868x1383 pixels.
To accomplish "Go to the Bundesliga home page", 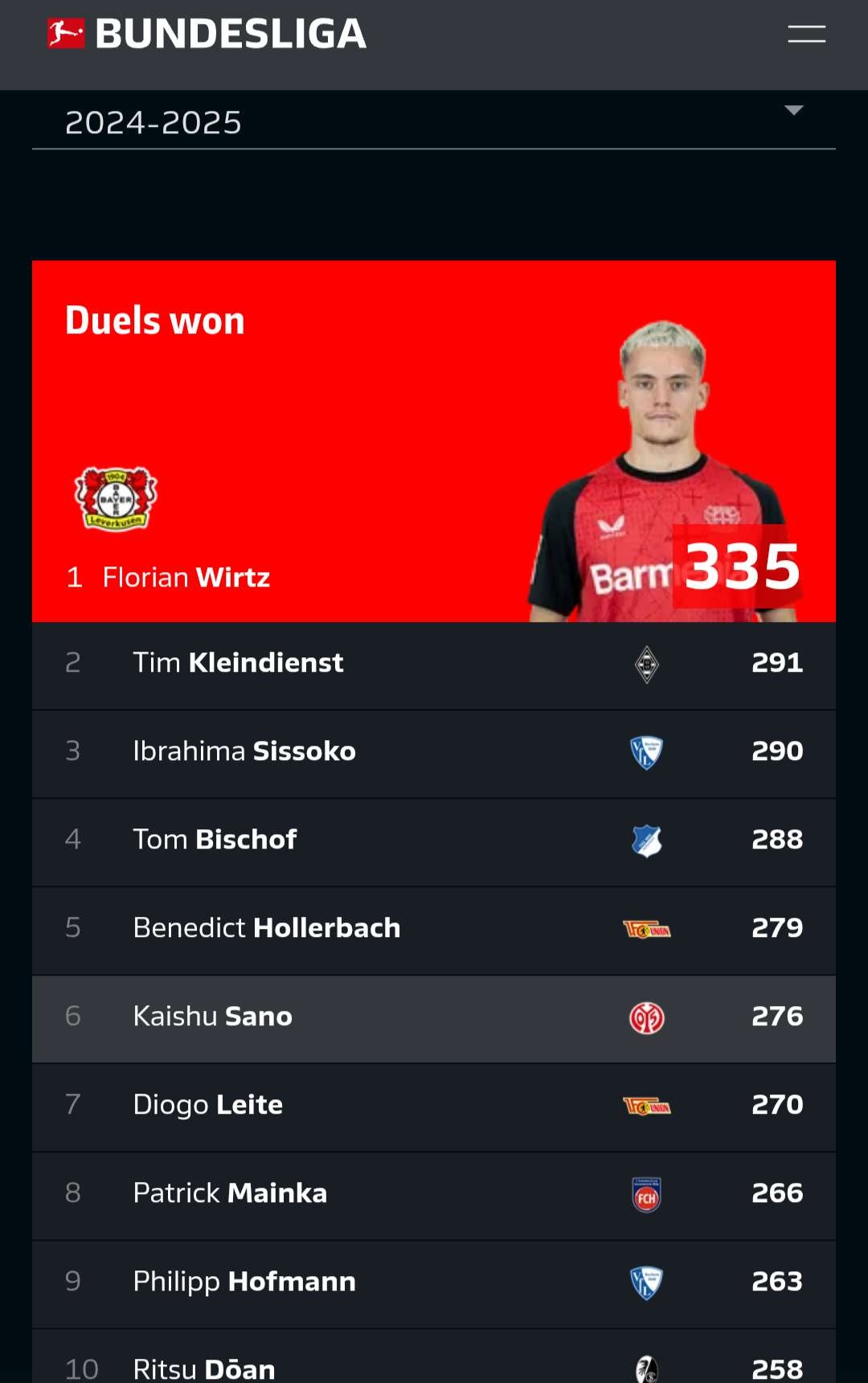I will coord(207,34).
